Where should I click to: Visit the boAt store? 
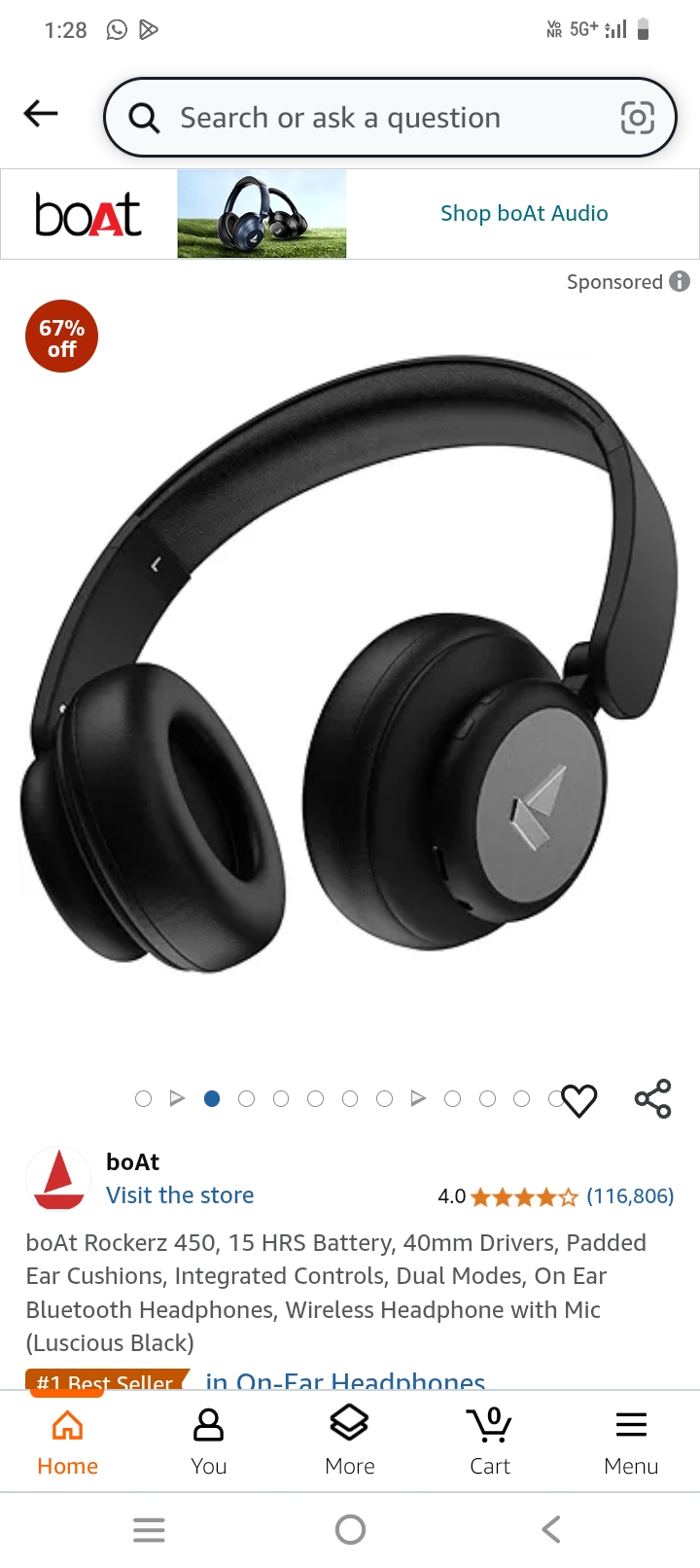point(180,1195)
